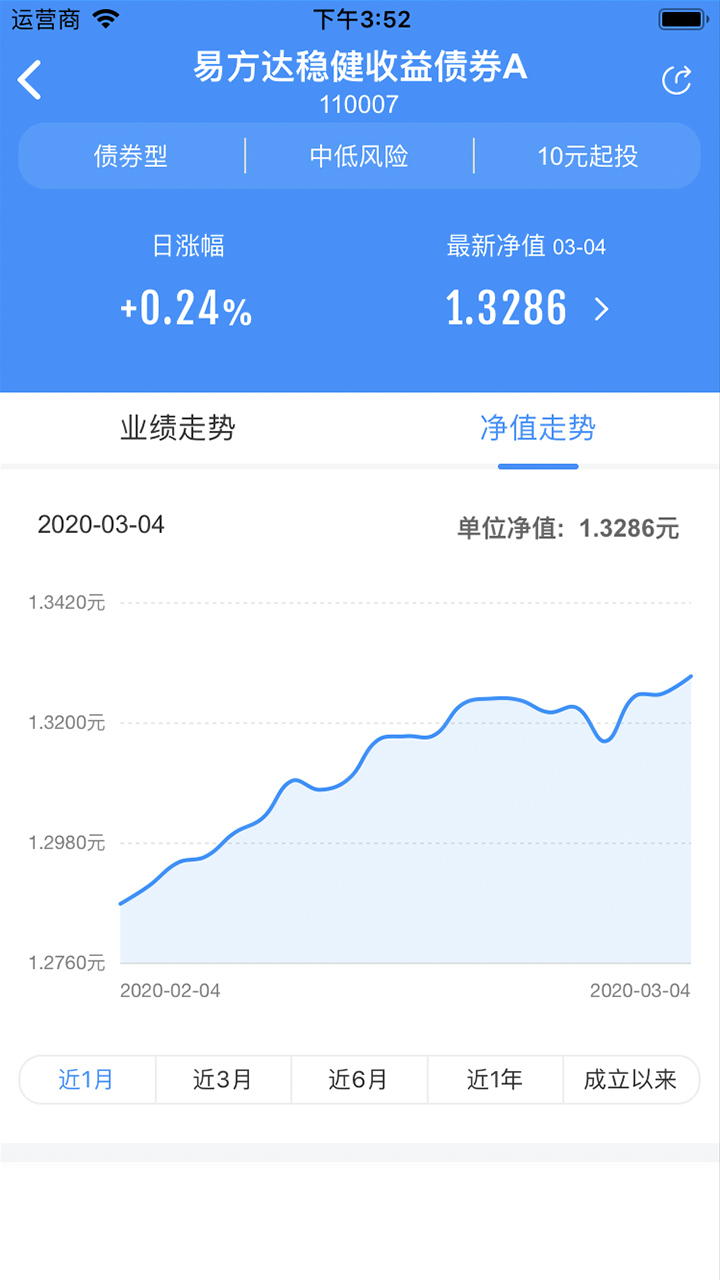Tap the clock showing 下午3:52
This screenshot has width=720, height=1280.
tap(362, 18)
